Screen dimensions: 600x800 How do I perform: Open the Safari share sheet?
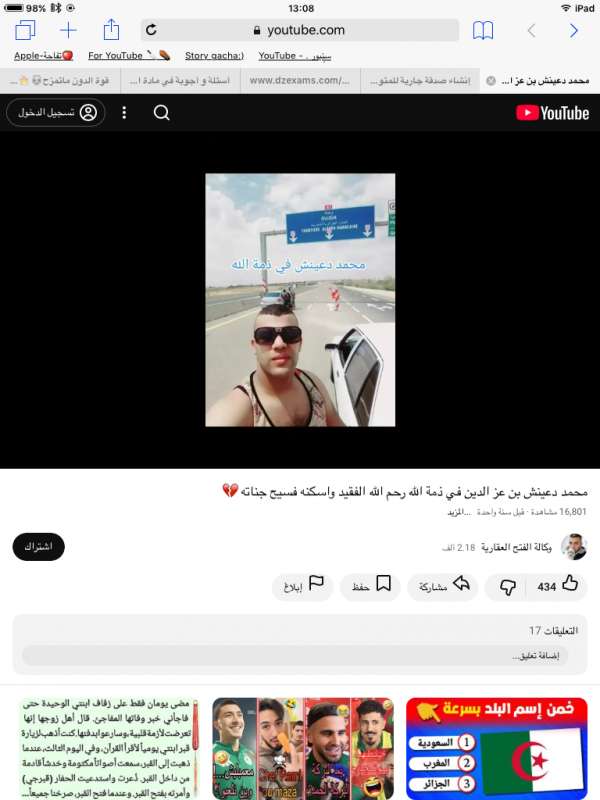coord(111,30)
